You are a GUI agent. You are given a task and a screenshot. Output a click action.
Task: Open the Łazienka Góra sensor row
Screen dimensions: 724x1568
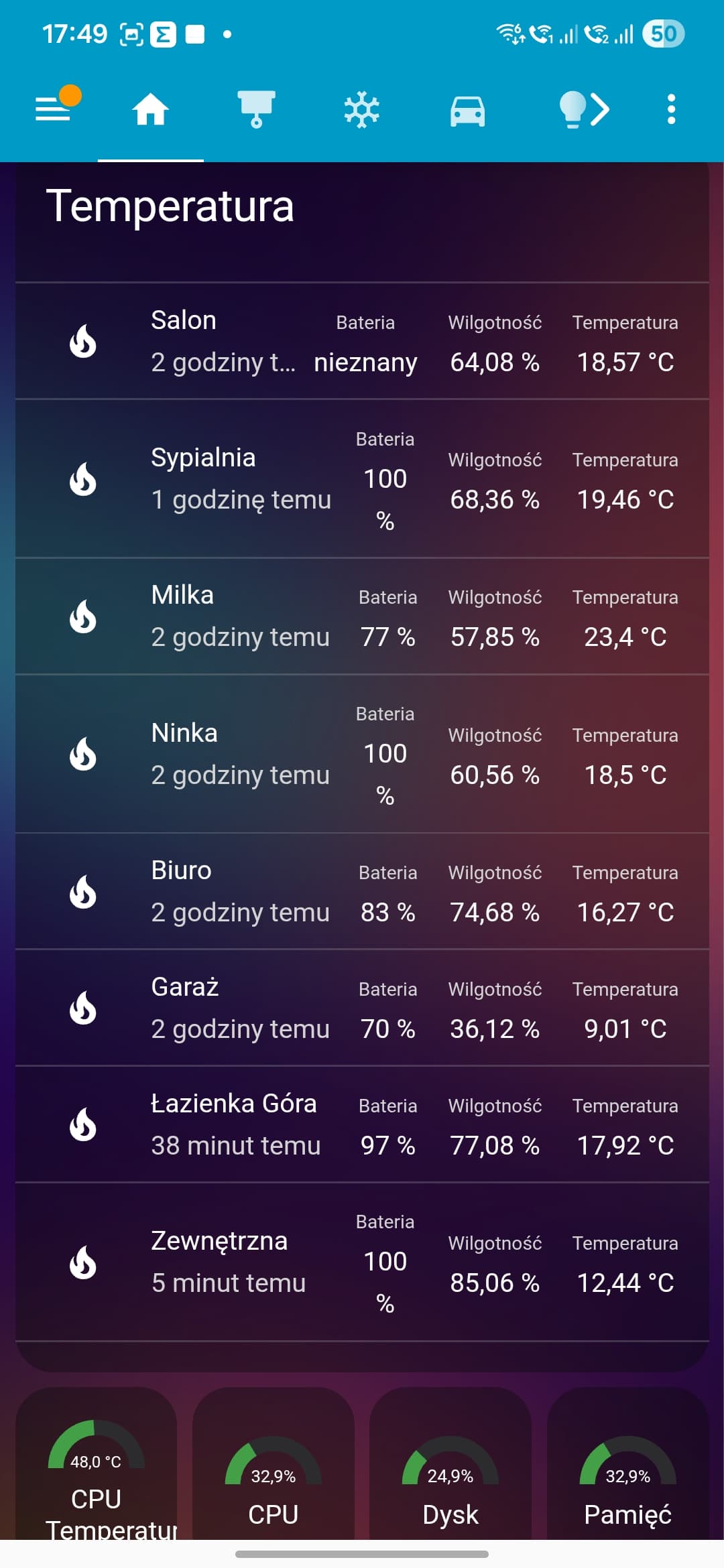coord(221,1124)
